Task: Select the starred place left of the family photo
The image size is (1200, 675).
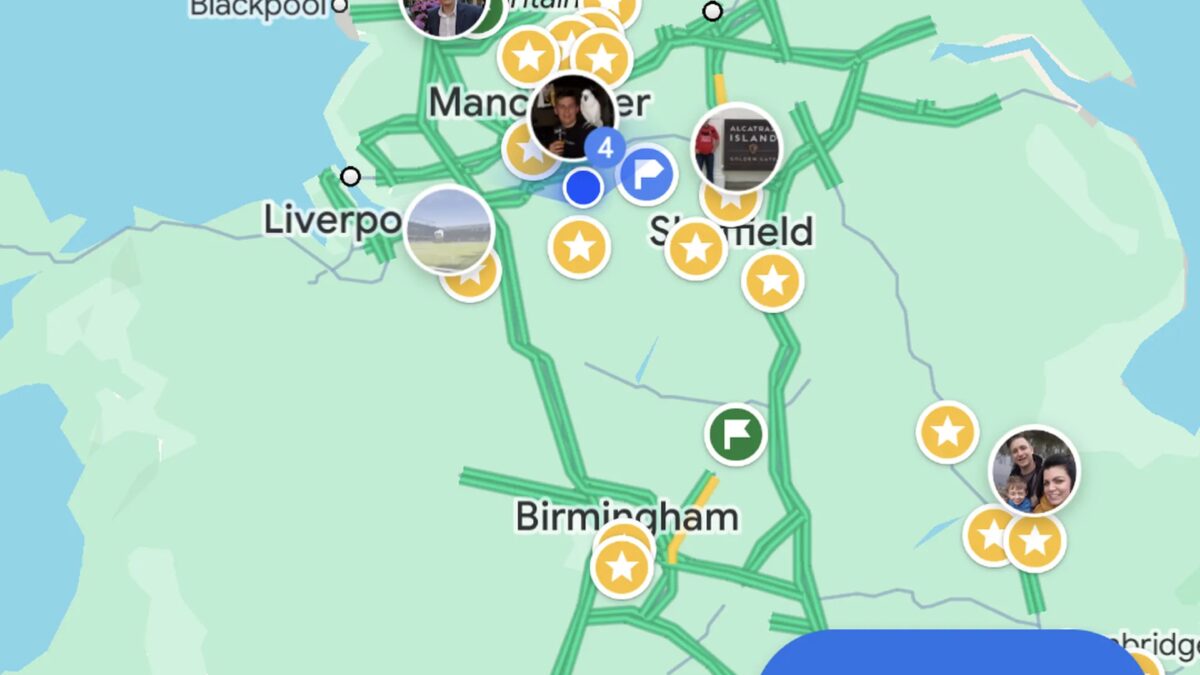Action: coord(947,432)
